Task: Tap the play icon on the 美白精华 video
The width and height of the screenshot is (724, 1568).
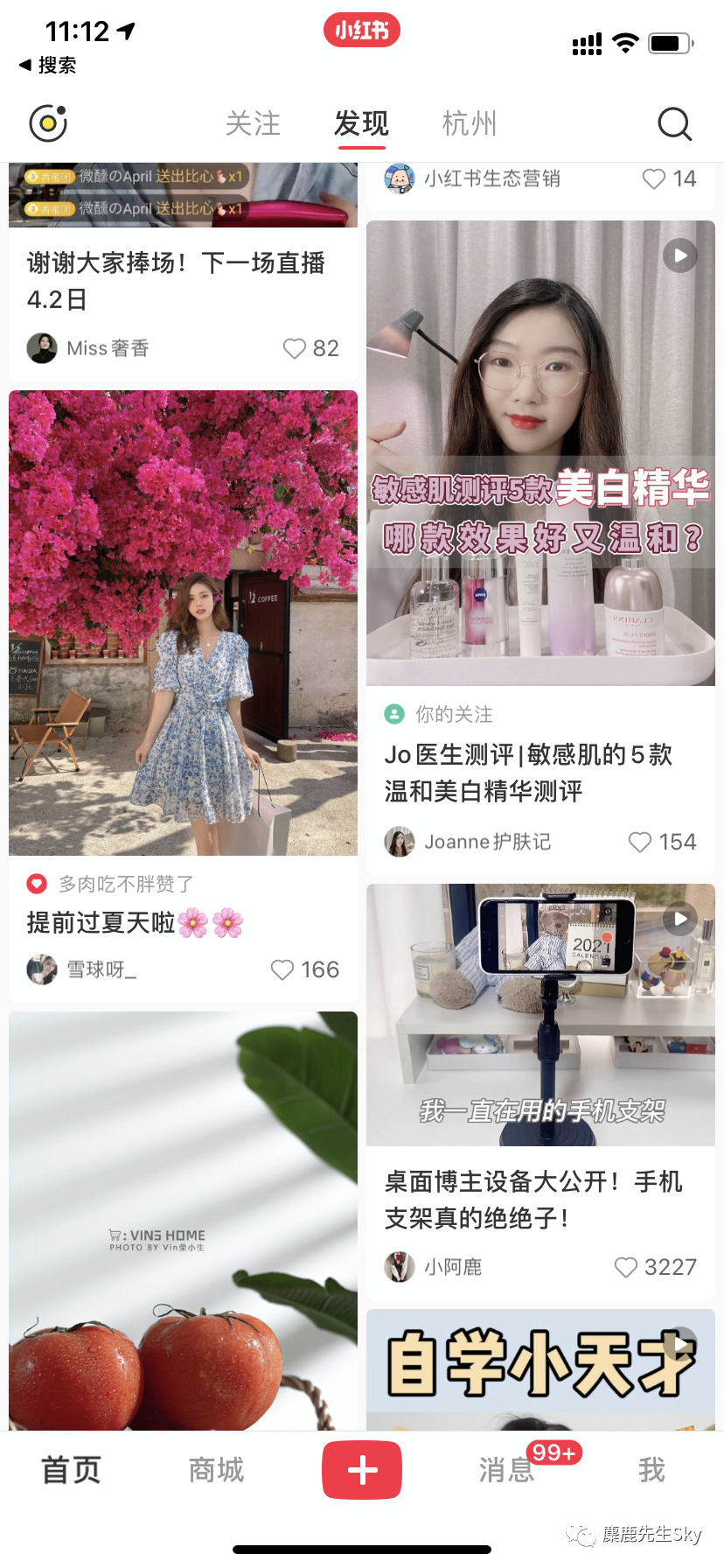Action: (679, 255)
